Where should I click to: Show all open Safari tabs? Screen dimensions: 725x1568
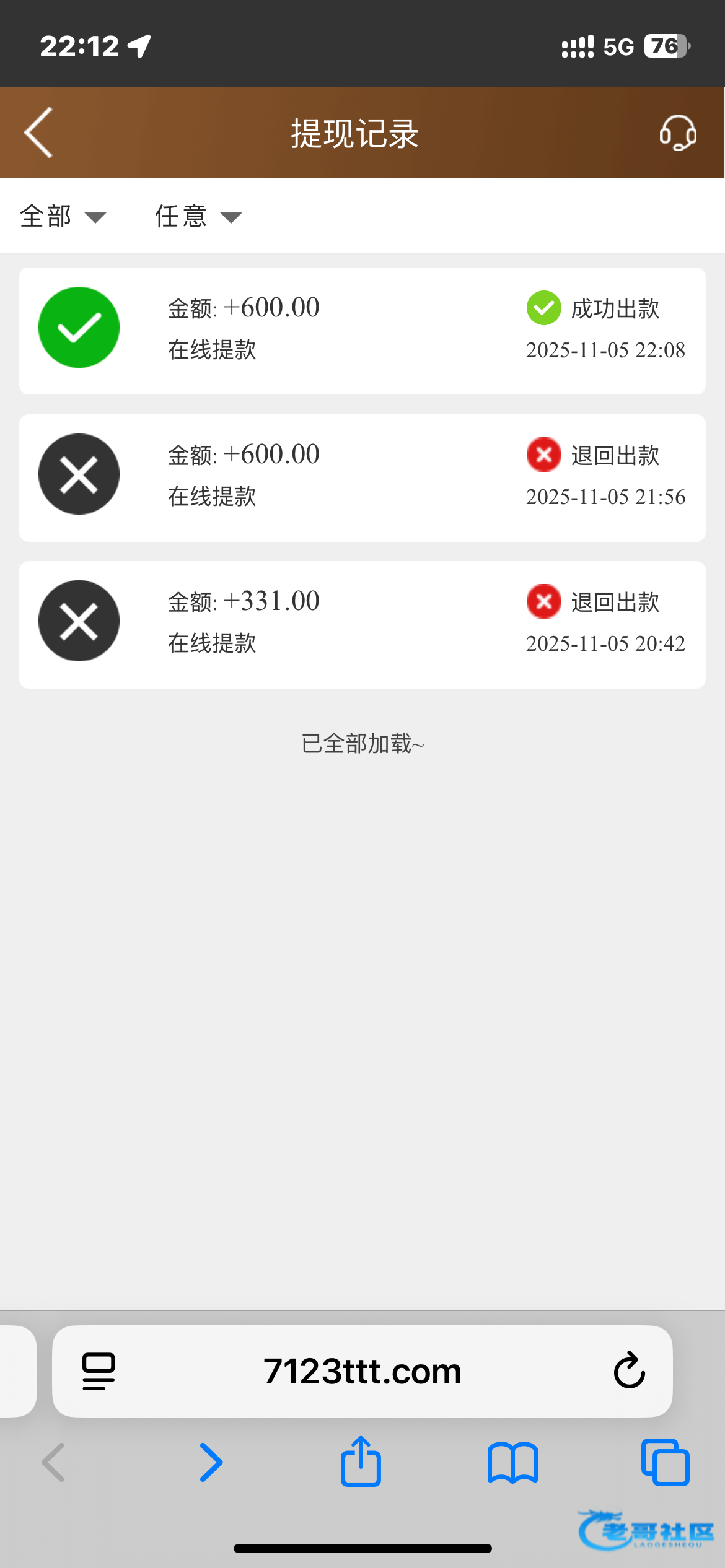pyautogui.click(x=665, y=1463)
